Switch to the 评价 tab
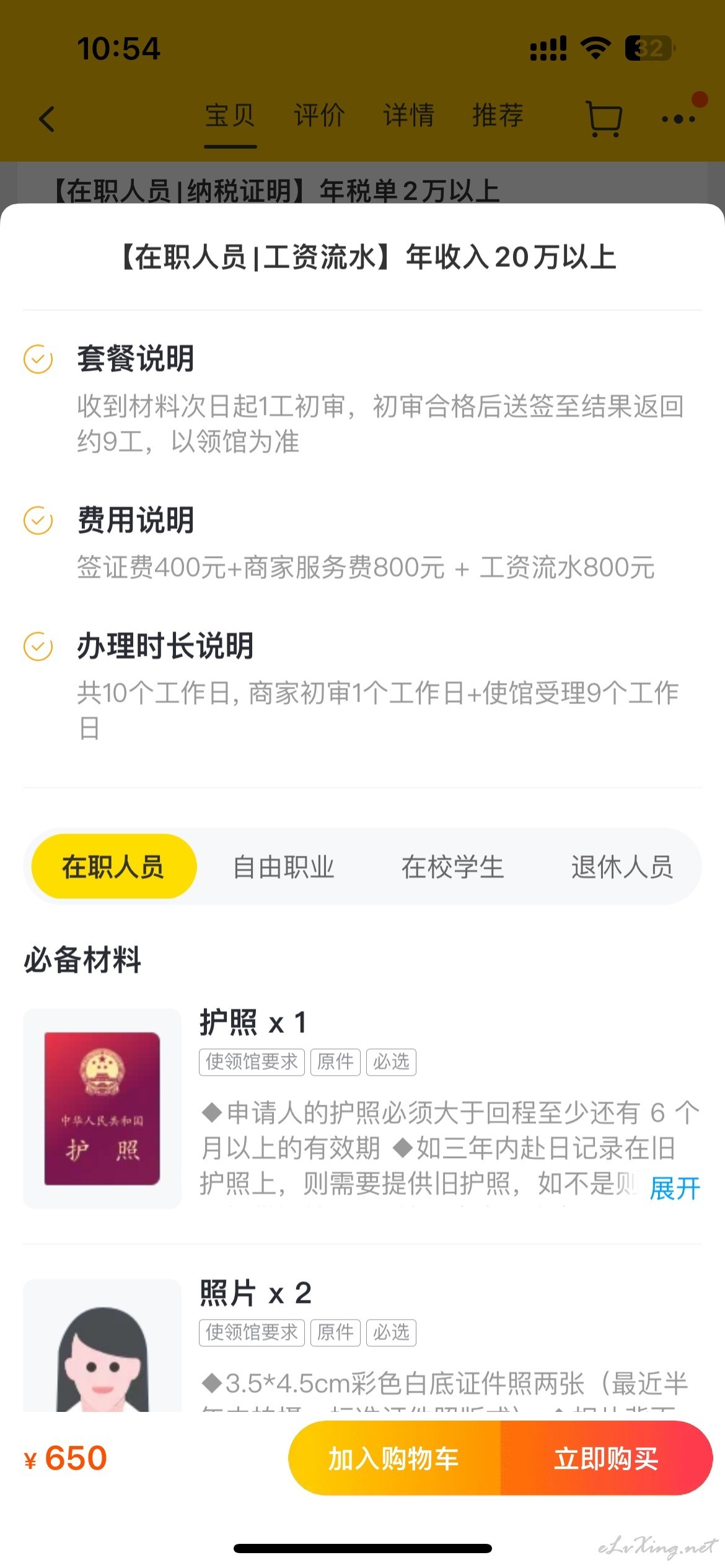Screen dimensions: 725x1568 pos(319,116)
